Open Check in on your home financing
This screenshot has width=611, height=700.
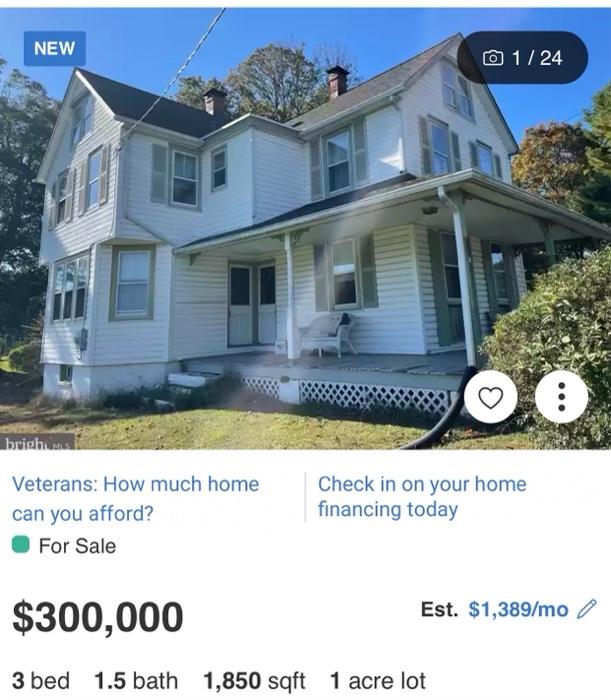[x=421, y=496]
